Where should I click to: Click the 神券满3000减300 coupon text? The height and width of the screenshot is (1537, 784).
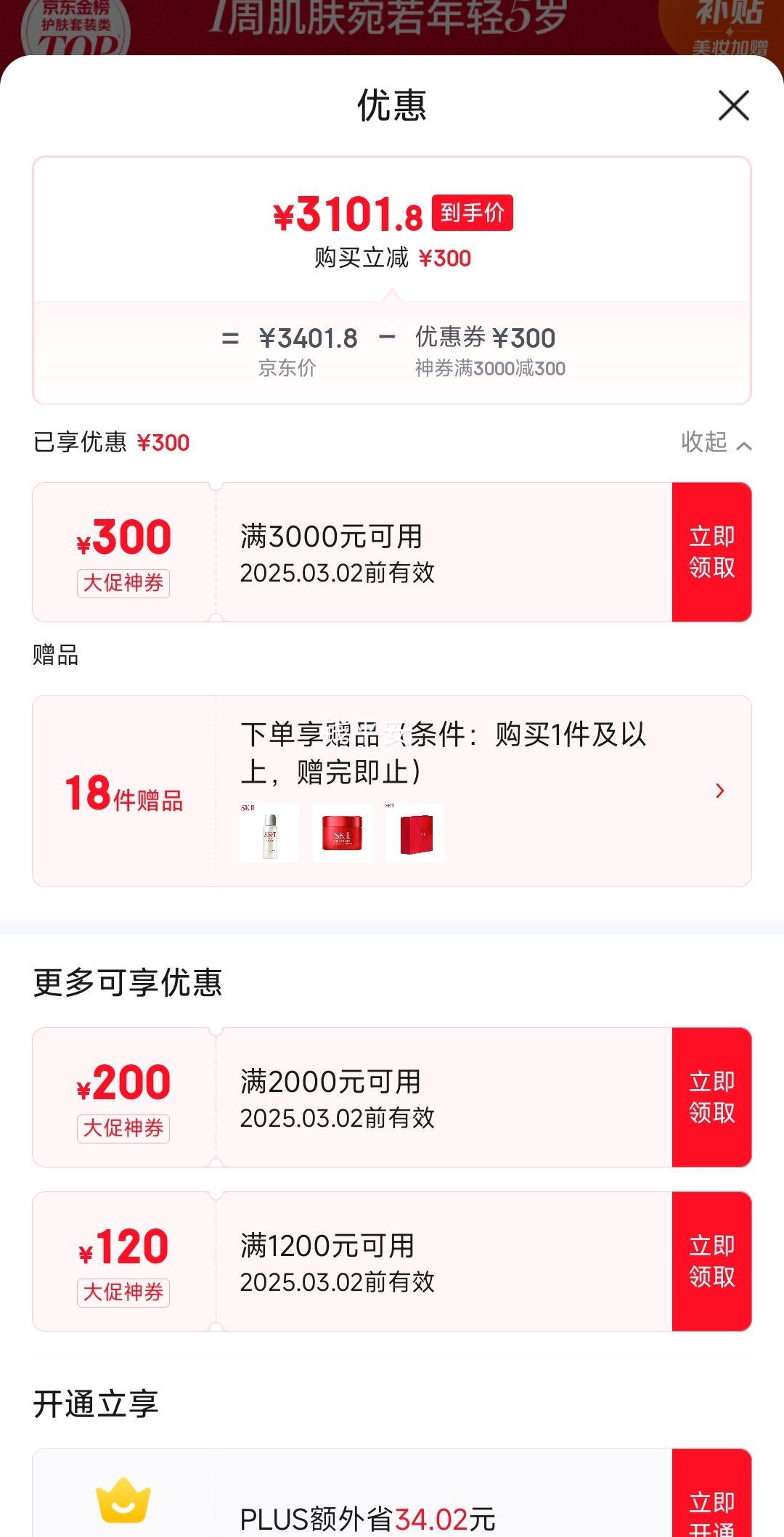[491, 369]
